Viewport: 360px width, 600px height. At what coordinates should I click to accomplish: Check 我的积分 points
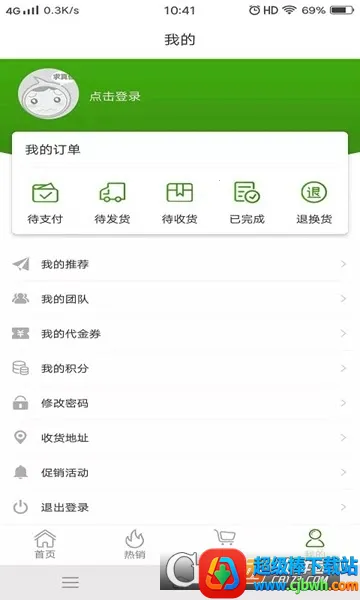[x=180, y=368]
